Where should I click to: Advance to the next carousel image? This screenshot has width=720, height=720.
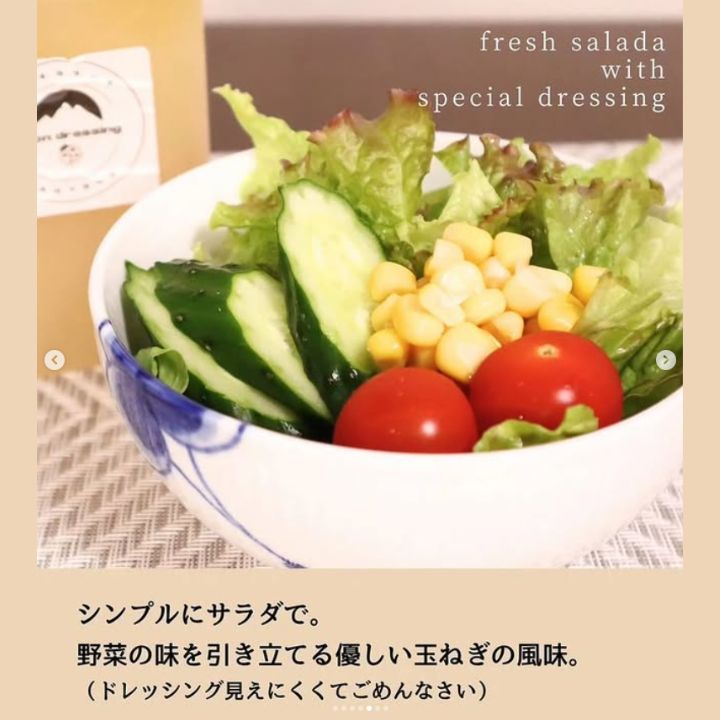tap(665, 360)
